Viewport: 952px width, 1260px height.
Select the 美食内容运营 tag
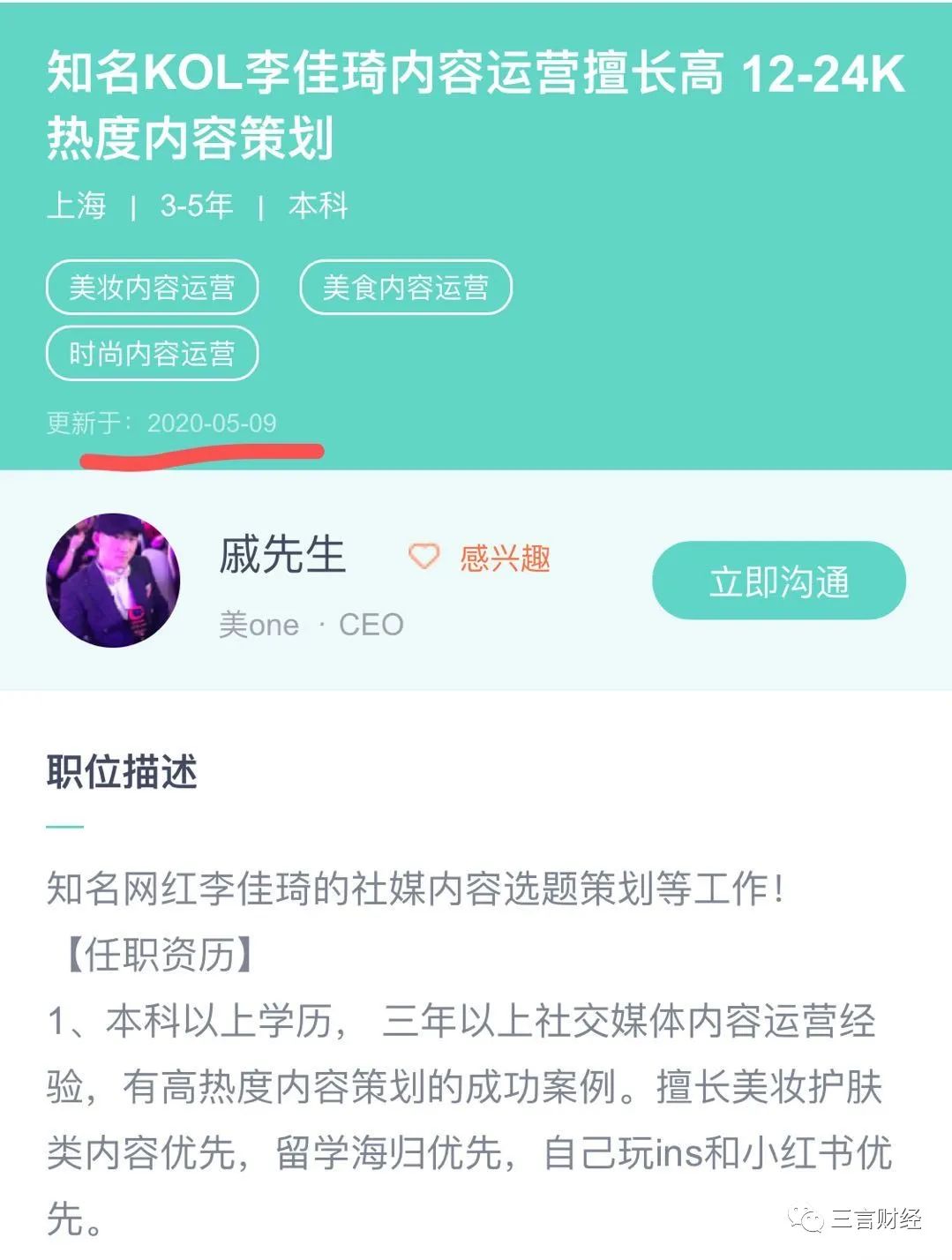tap(406, 287)
